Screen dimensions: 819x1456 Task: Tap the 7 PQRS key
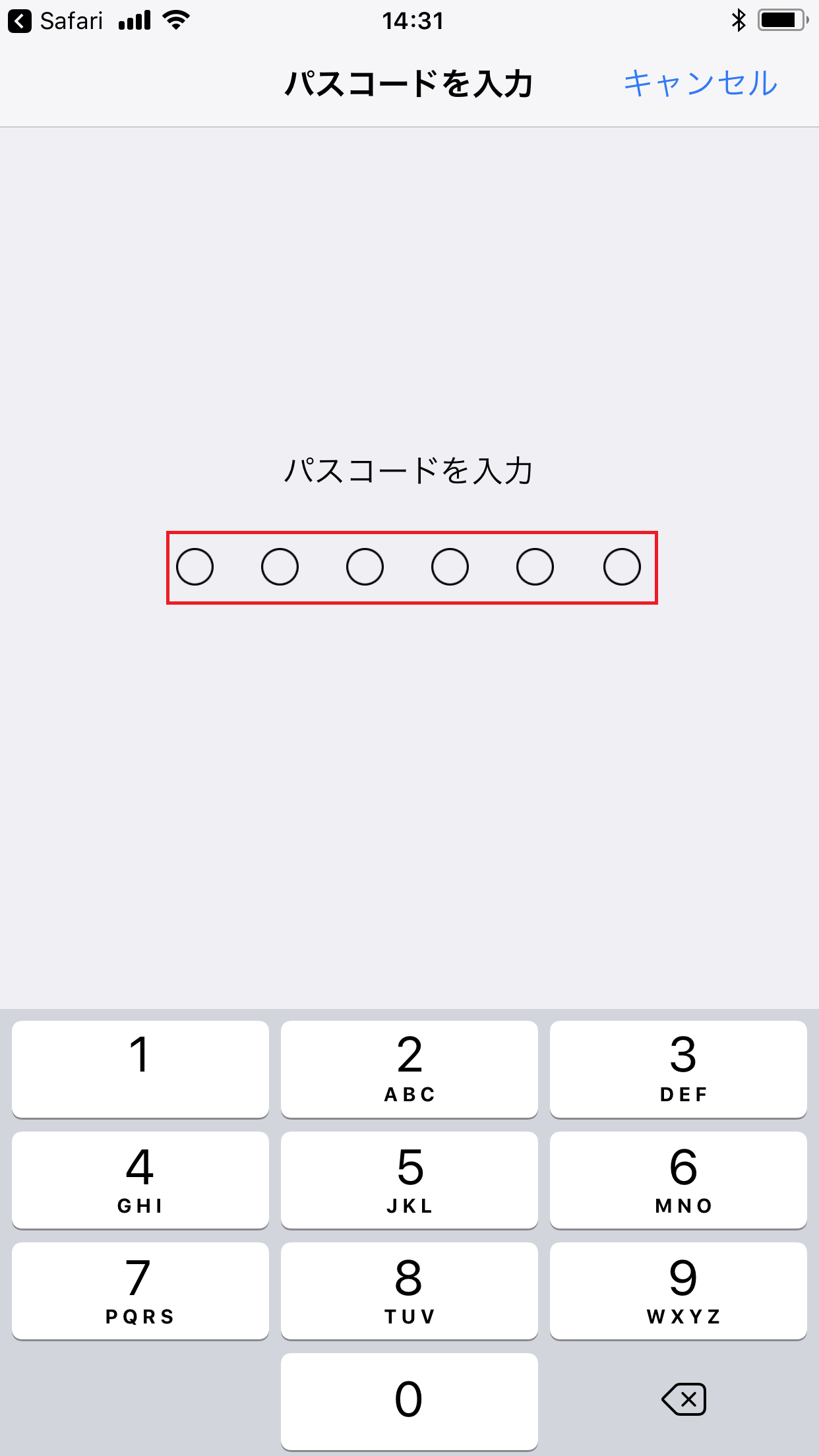pos(140,1291)
